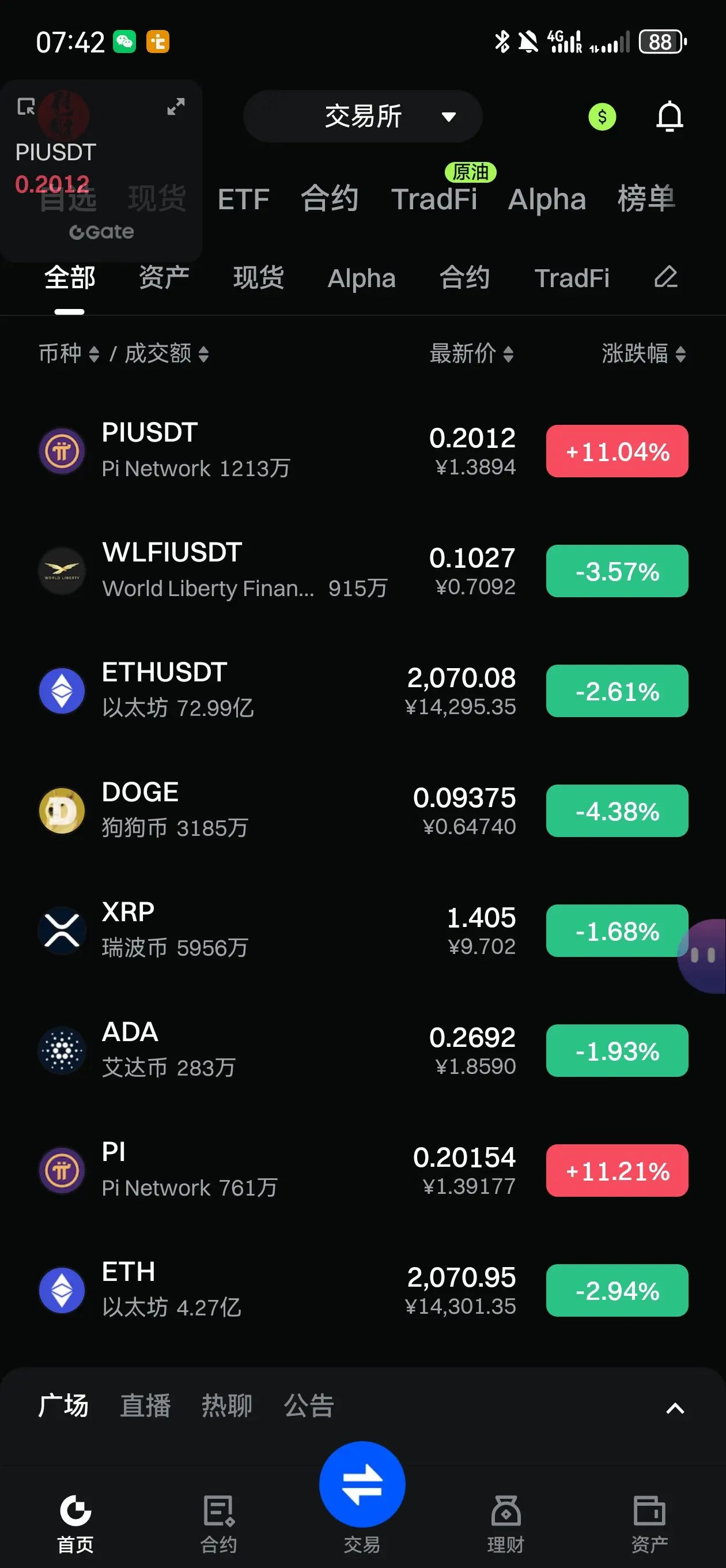Tap the green dollar coin icon
726x1568 pixels.
pyautogui.click(x=602, y=117)
